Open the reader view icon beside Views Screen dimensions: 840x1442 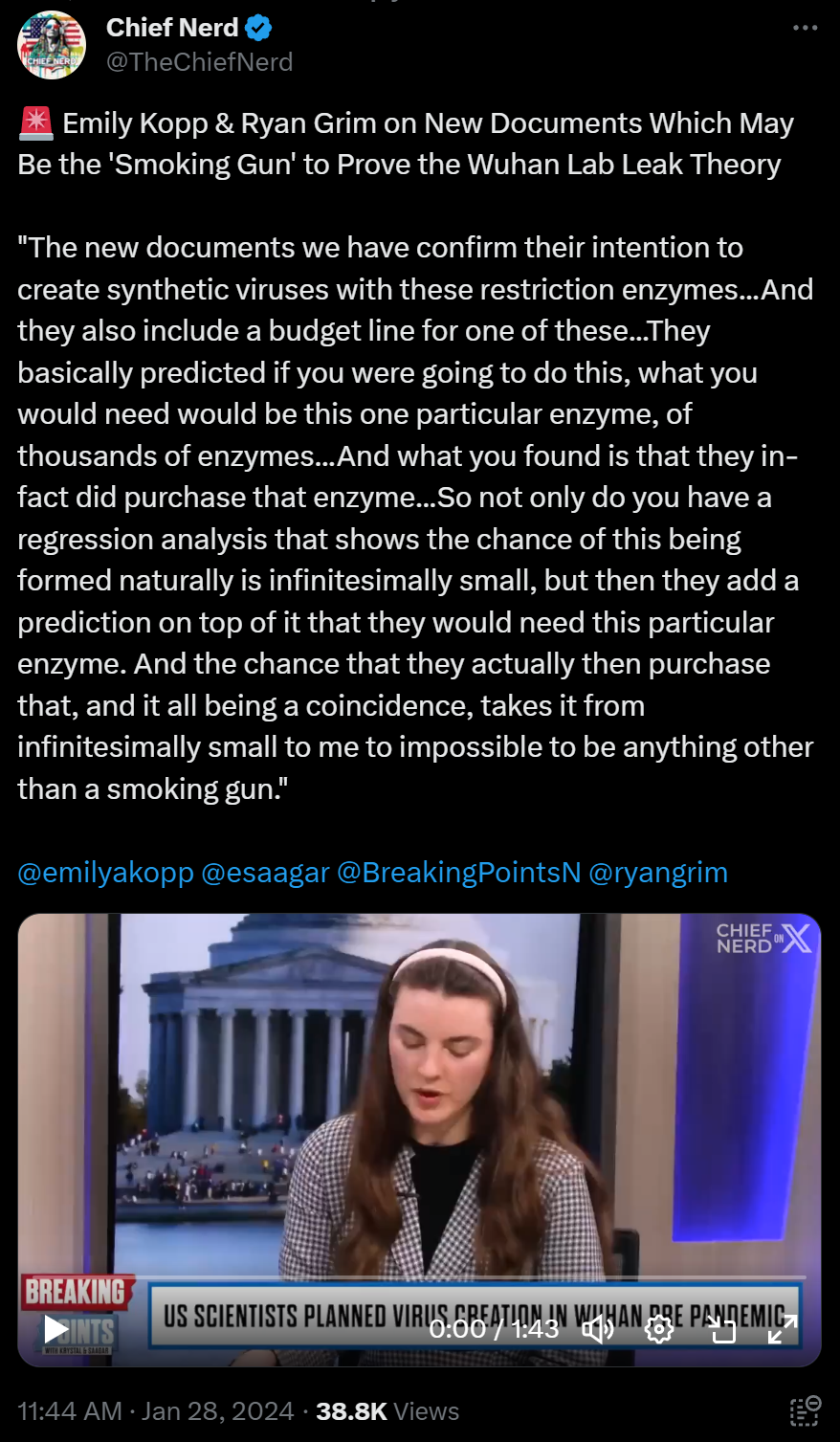click(805, 1411)
